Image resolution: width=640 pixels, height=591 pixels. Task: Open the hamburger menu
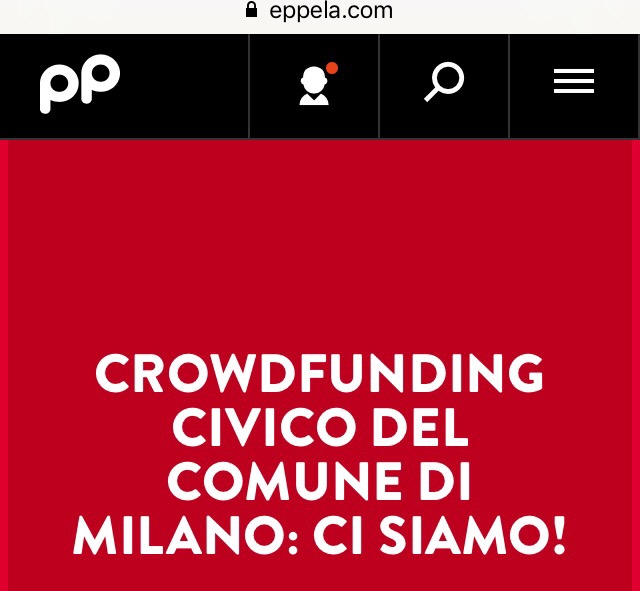tap(574, 83)
